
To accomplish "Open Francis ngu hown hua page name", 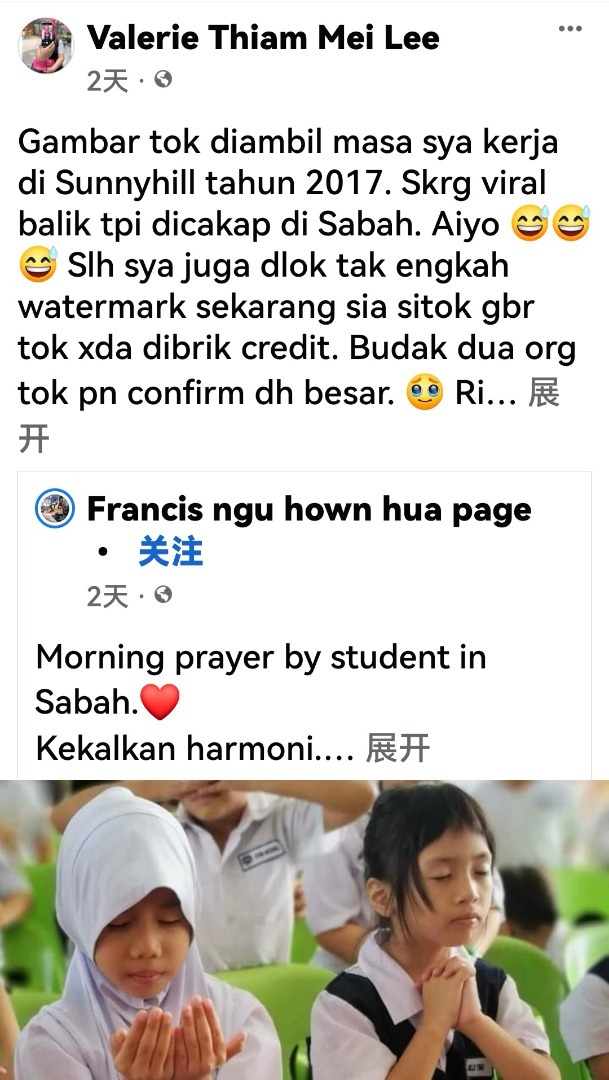I will (309, 509).
